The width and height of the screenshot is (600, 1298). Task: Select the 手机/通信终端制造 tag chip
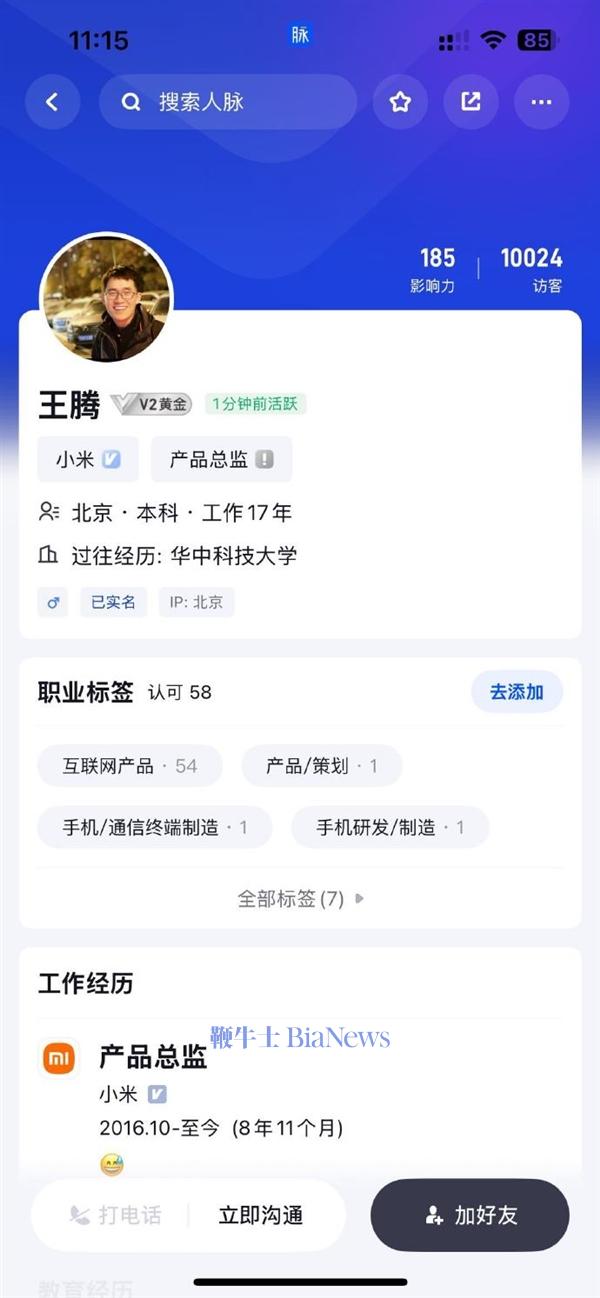[x=154, y=828]
